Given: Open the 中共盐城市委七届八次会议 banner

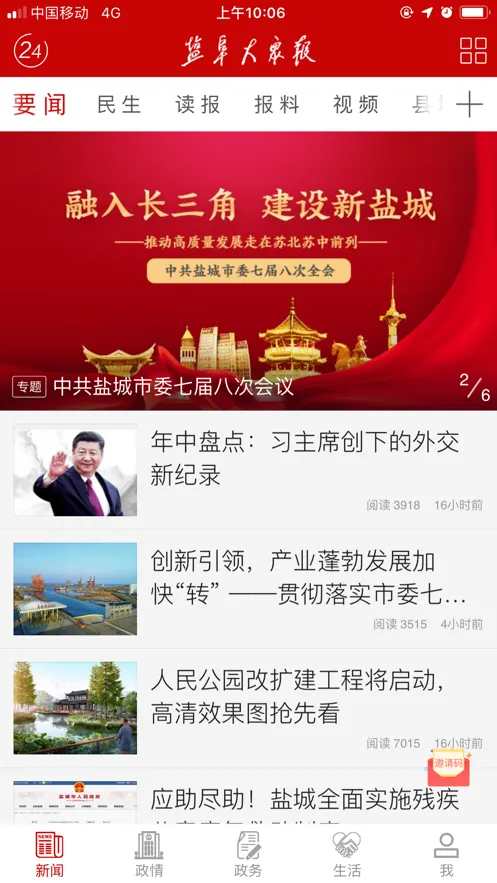Looking at the screenshot, I should (248, 271).
